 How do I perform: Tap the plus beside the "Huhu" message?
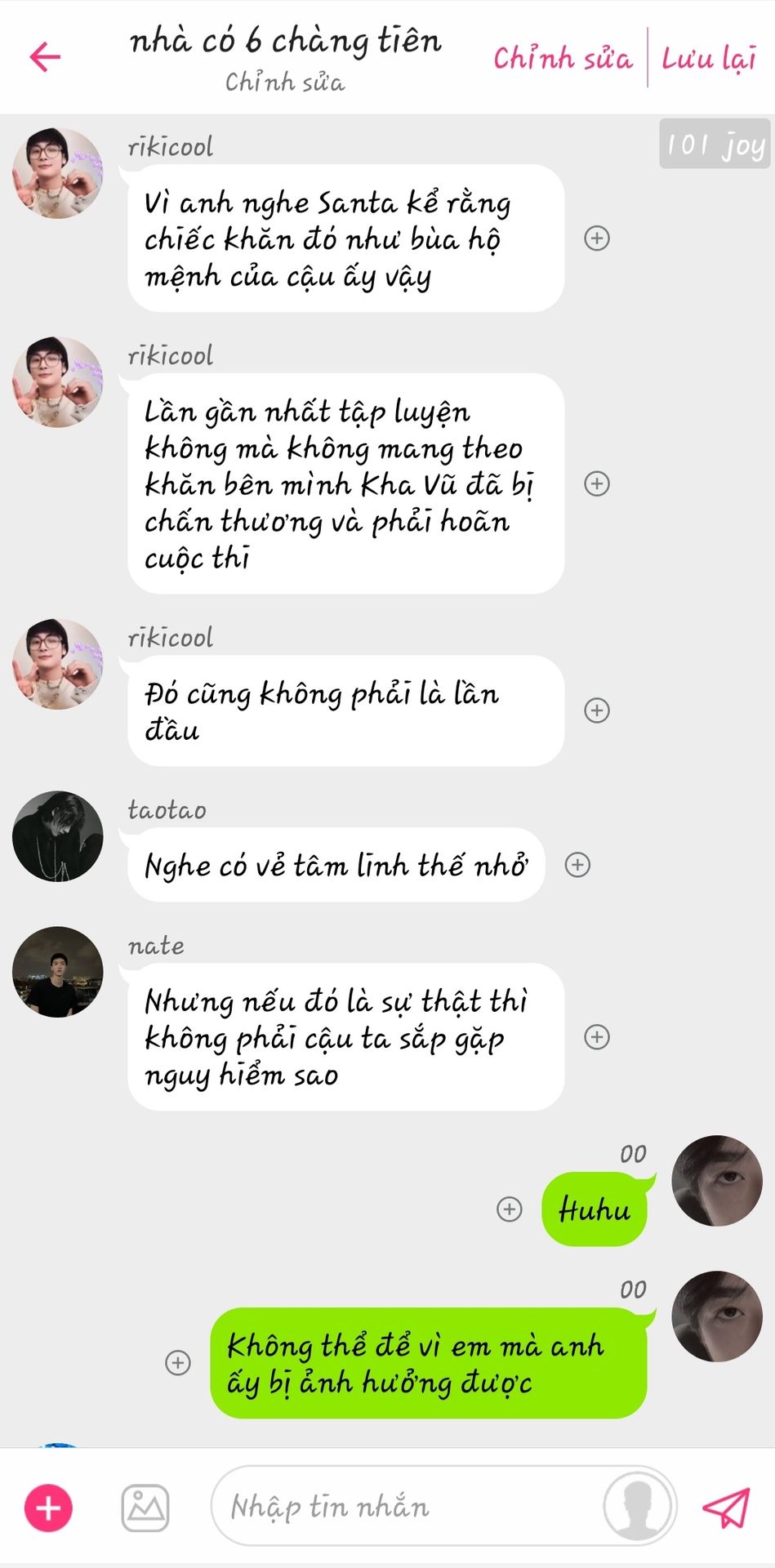510,1209
